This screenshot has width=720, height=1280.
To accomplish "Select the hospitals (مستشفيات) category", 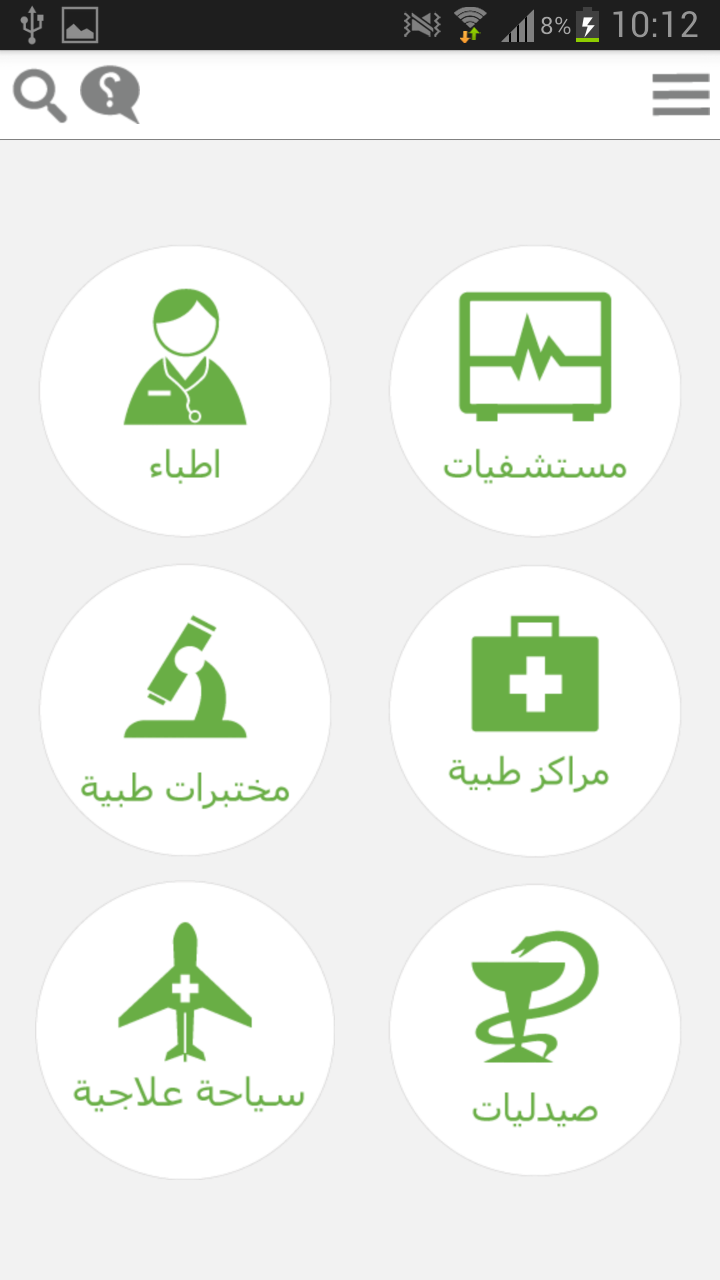I will coord(535,391).
